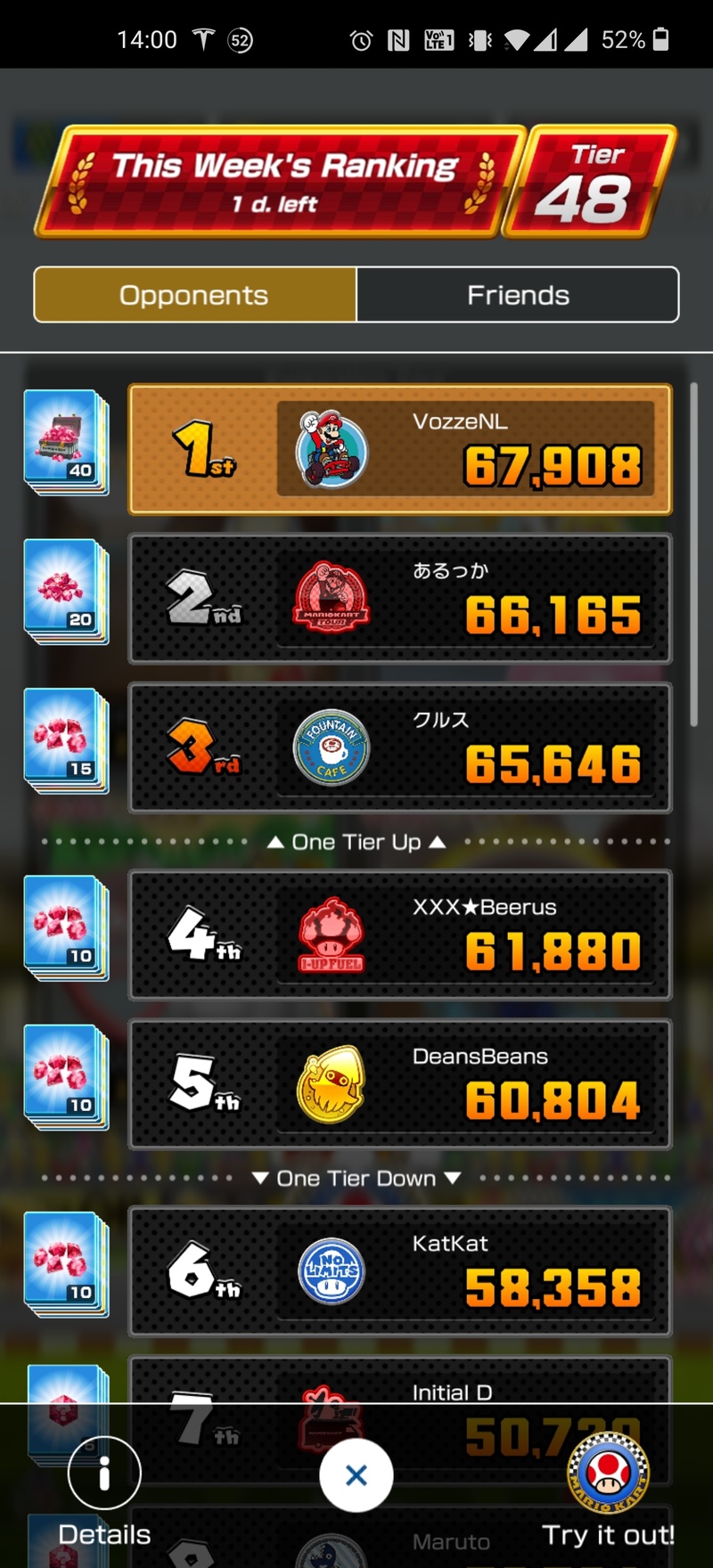Open VozzeNL's first place entry

point(399,449)
